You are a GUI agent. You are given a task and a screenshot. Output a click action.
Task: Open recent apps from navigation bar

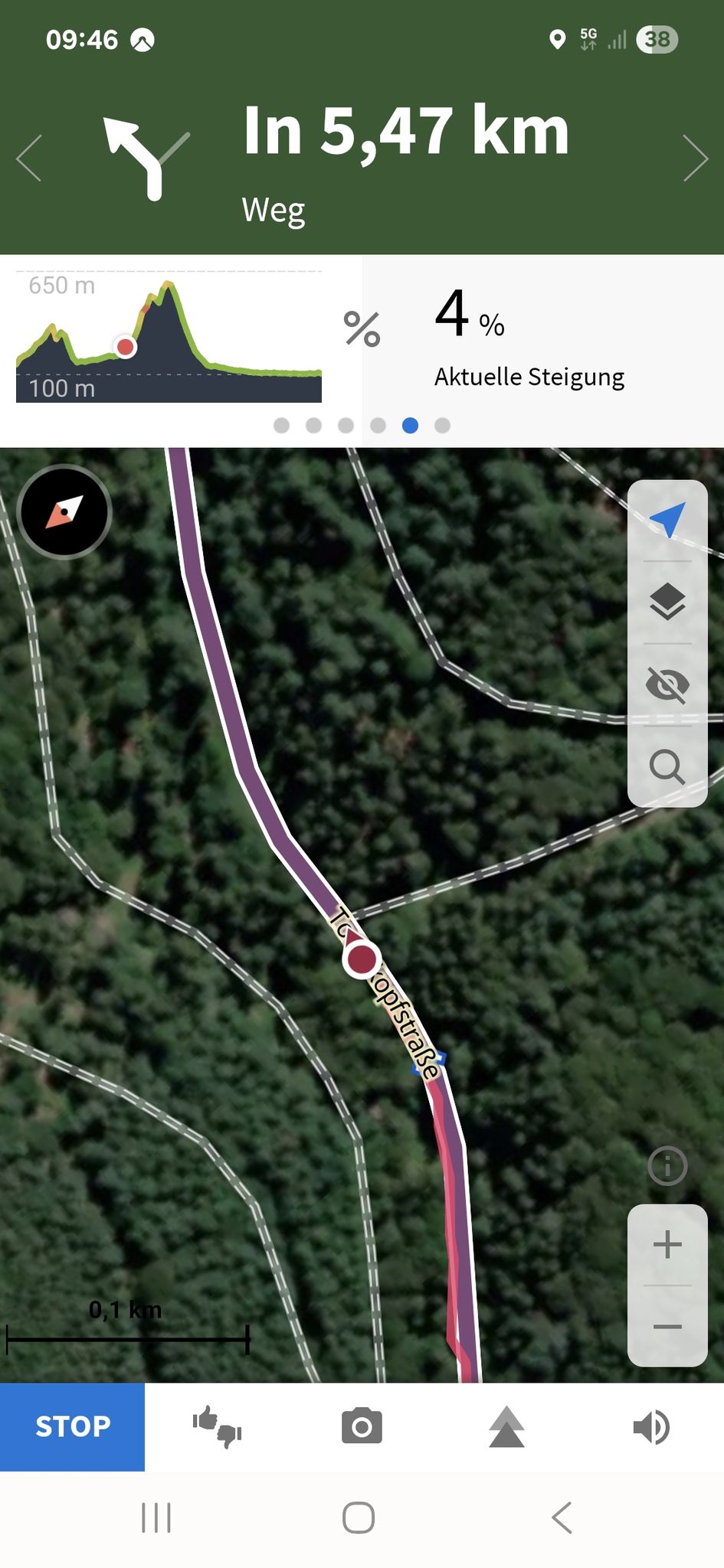pyautogui.click(x=156, y=1517)
